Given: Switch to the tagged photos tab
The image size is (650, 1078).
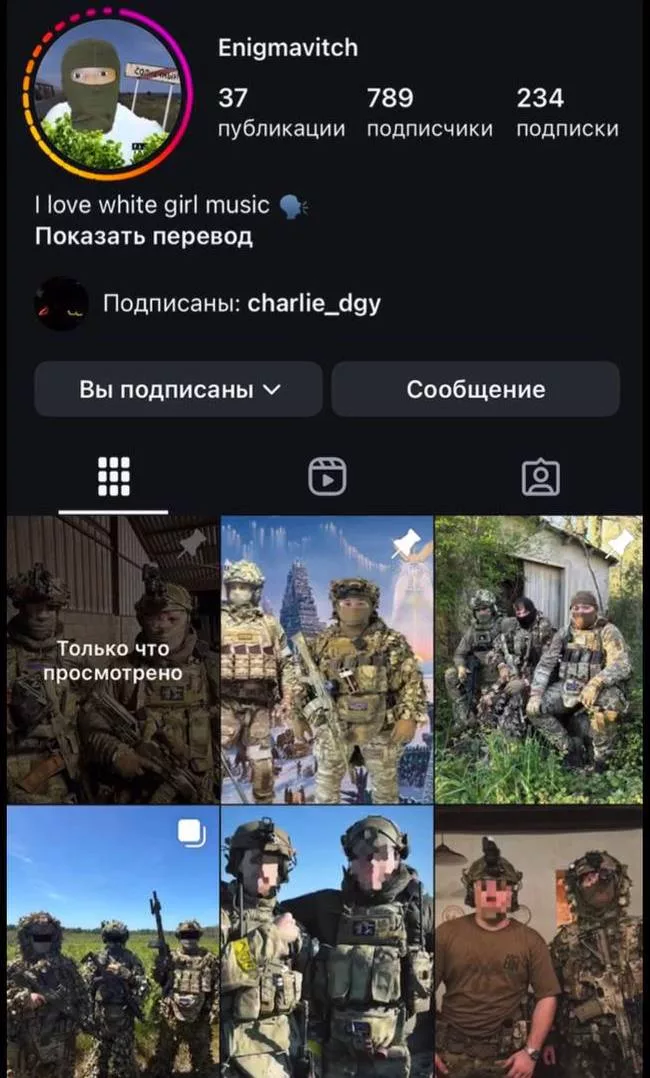Looking at the screenshot, I should (540, 477).
